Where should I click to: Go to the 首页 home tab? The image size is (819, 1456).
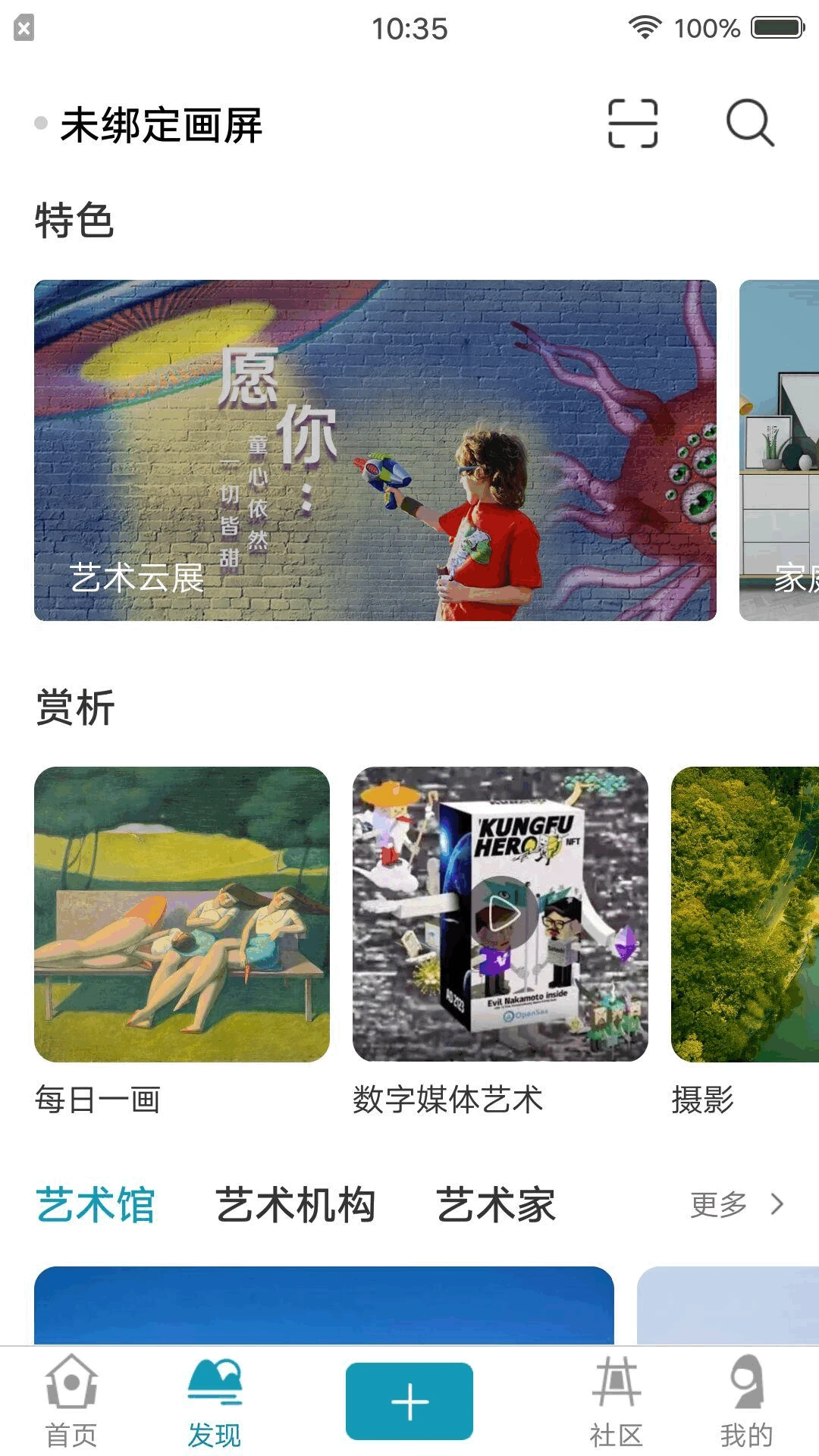tap(71, 1401)
